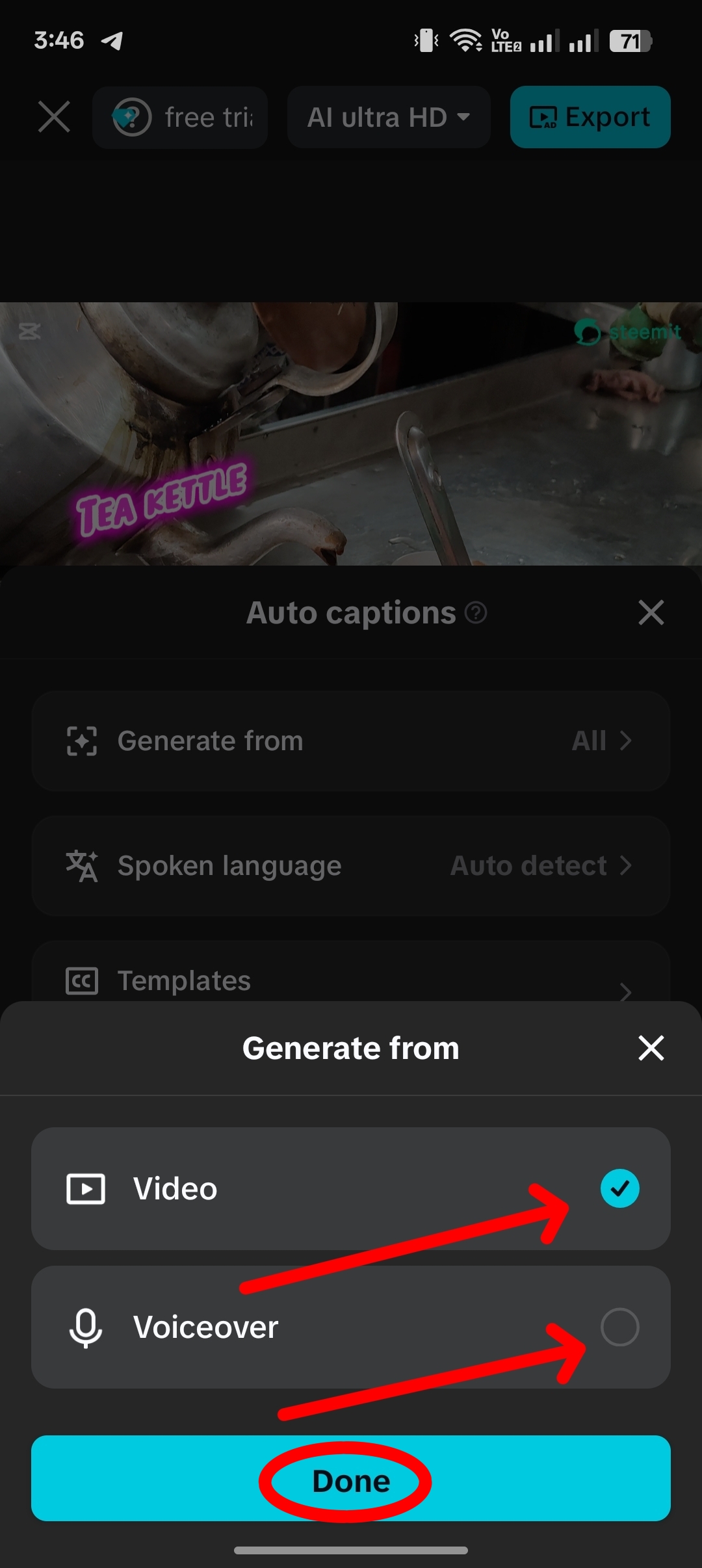The height and width of the screenshot is (1568, 702).
Task: Tap Done to confirm caption source
Action: click(x=351, y=1478)
